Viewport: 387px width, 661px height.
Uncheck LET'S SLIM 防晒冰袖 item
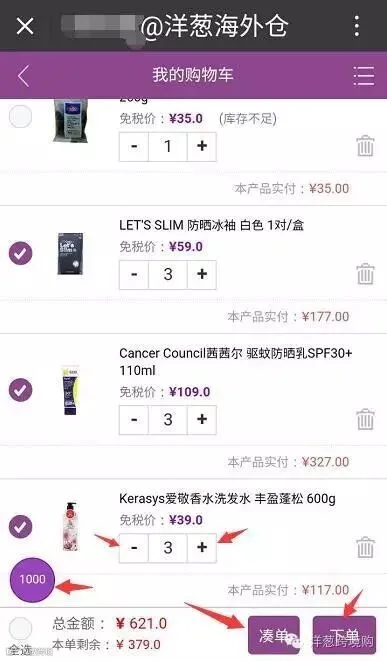pyautogui.click(x=20, y=253)
